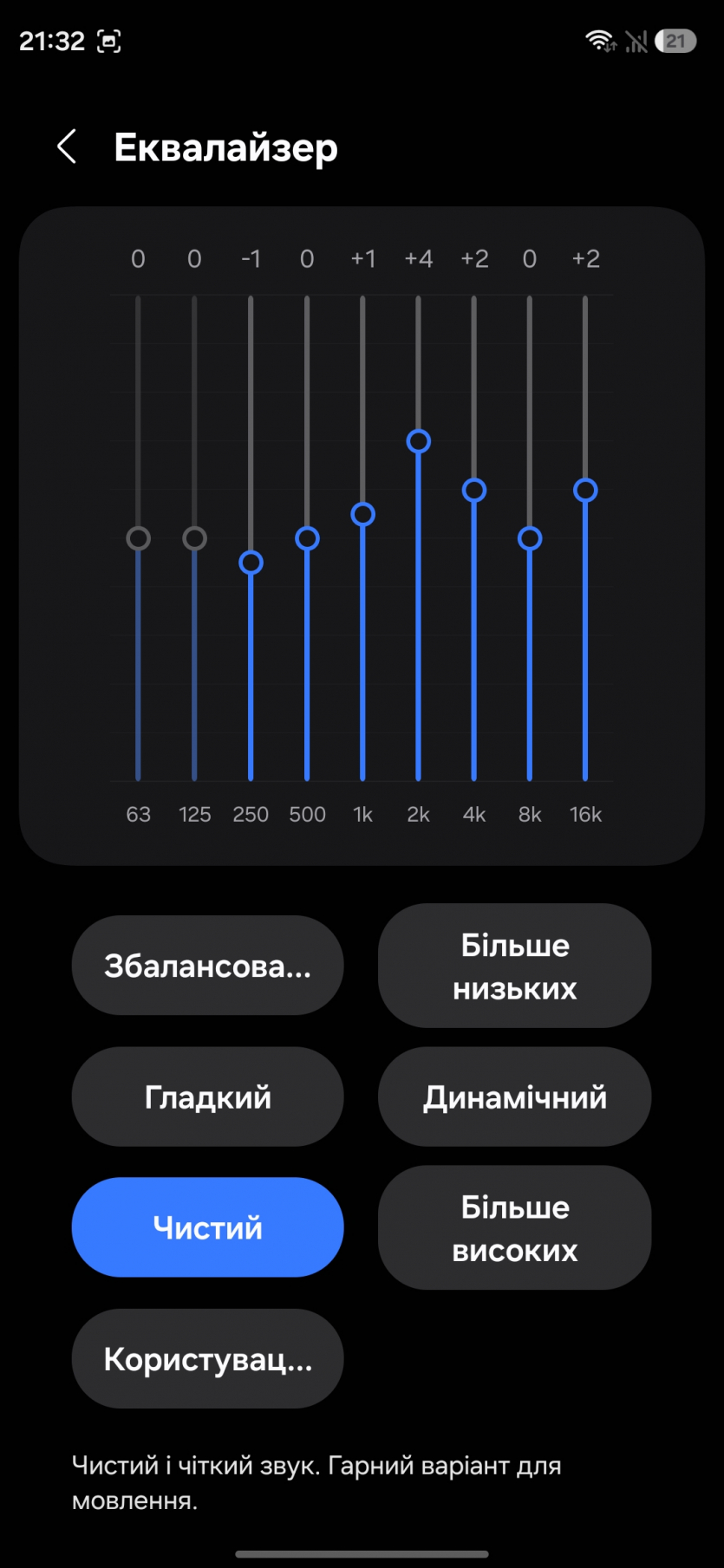Screen dimensions: 724x1568
Task: Select the Збалансова... preset
Action: (x=207, y=966)
